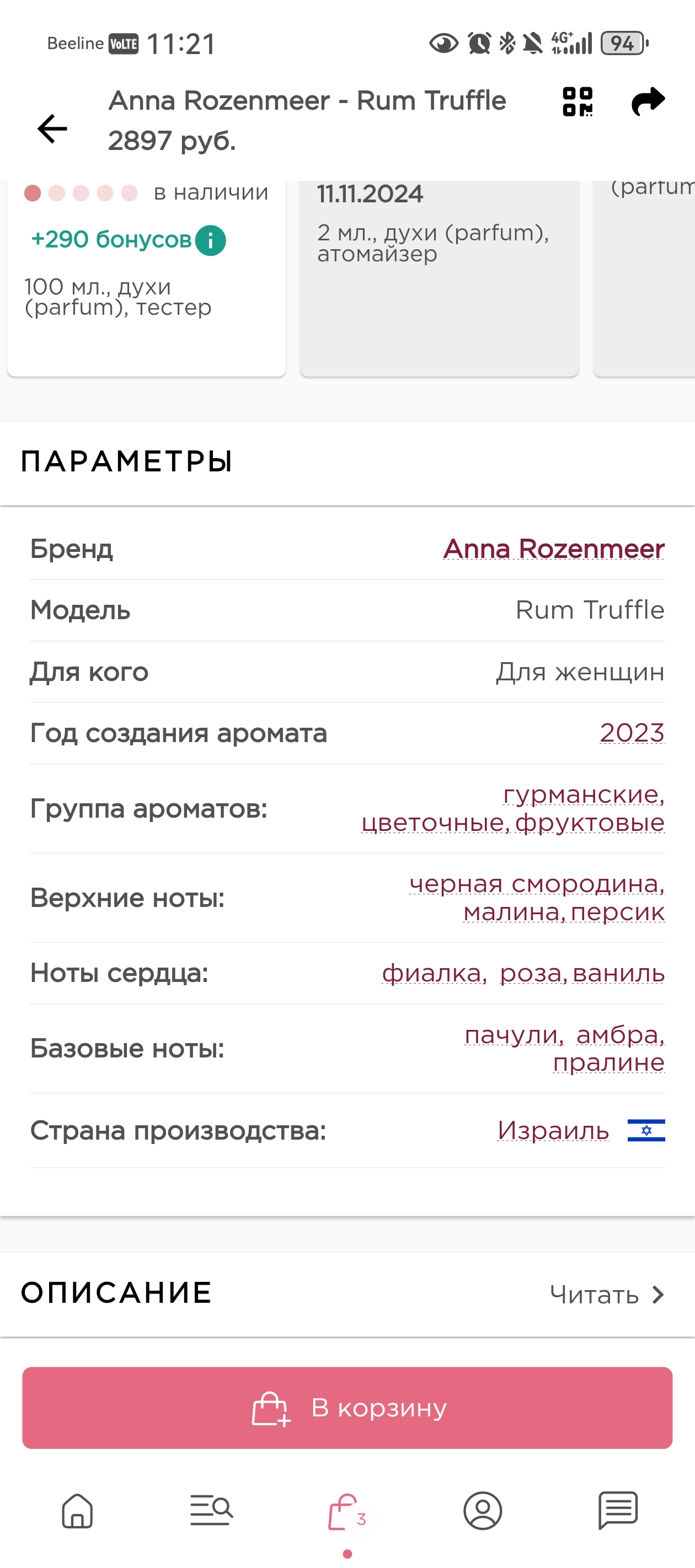Open the пачули base note link
Viewport: 695px width, 1568px height.
511,1034
